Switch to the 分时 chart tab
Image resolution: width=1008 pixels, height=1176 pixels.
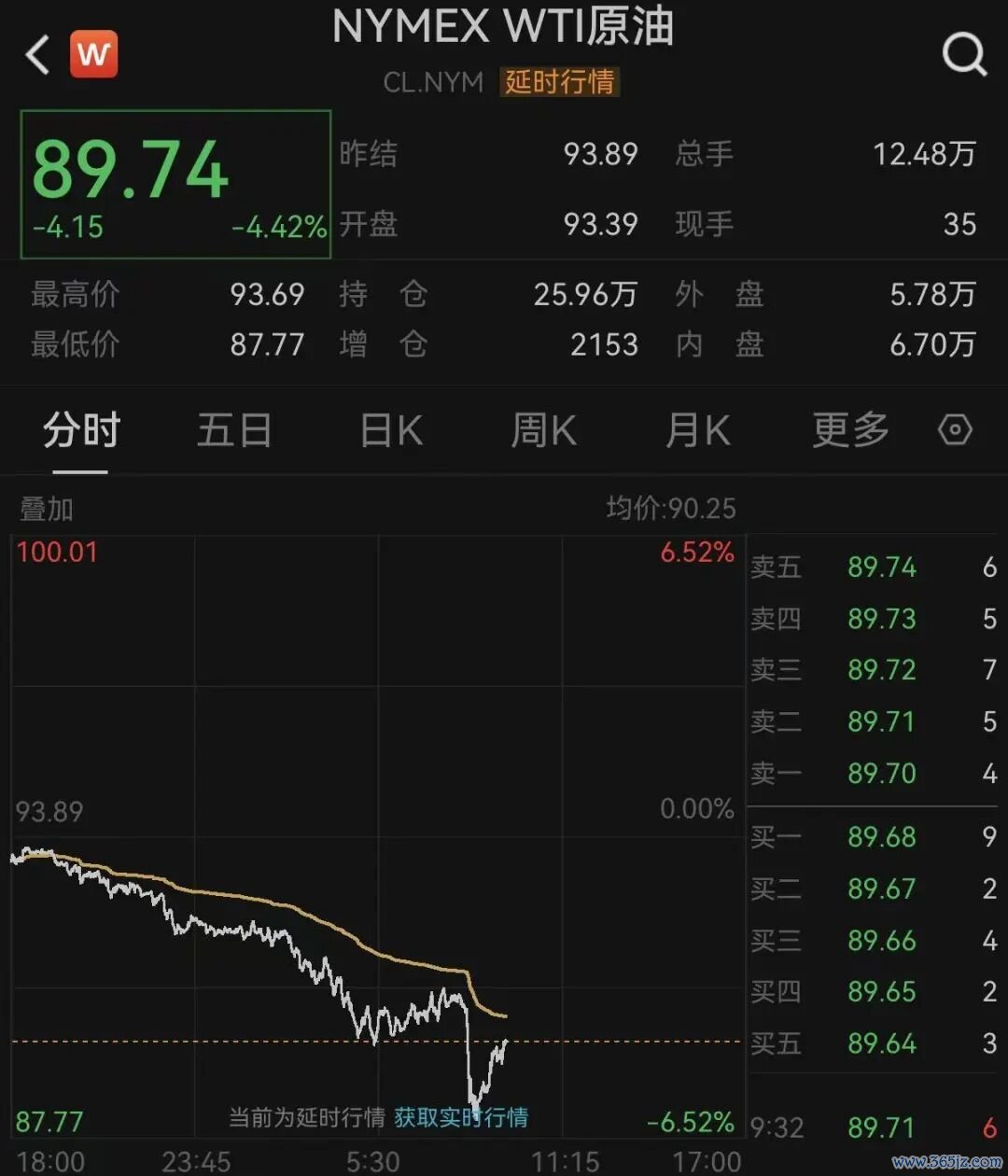click(x=82, y=430)
